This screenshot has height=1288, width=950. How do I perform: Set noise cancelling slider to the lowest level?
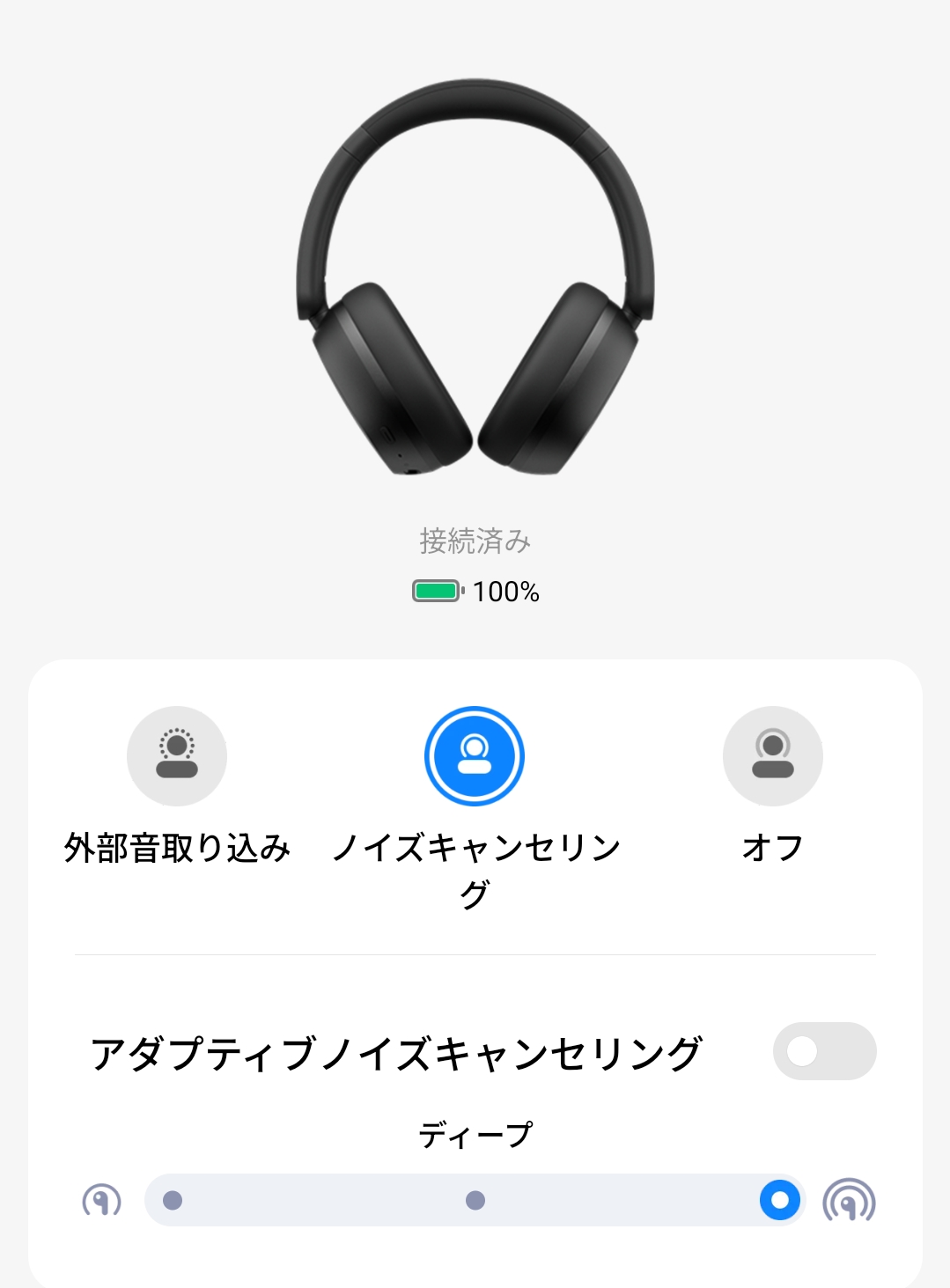[173, 1200]
